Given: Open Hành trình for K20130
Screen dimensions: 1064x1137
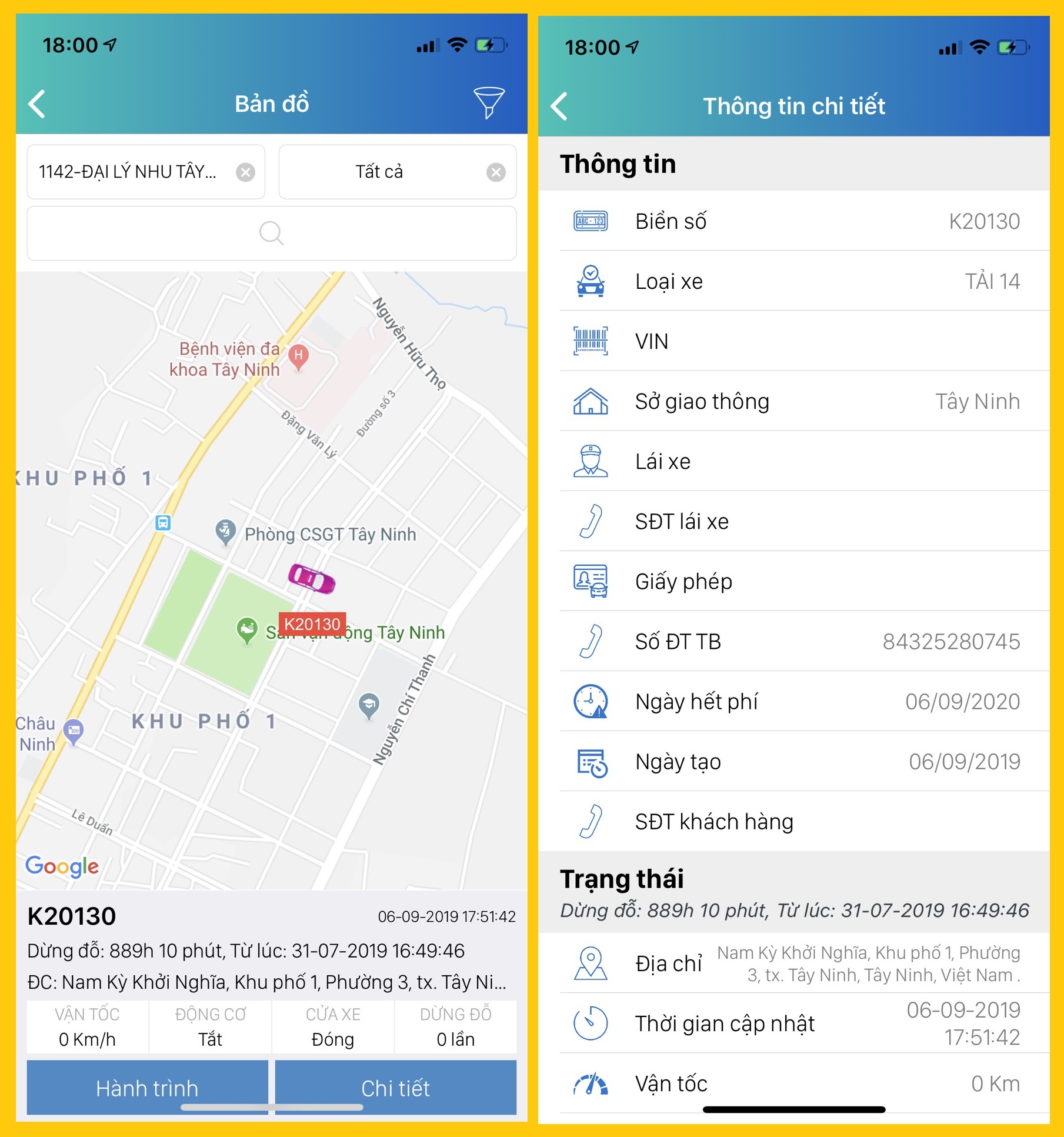Looking at the screenshot, I should coord(147,1088).
